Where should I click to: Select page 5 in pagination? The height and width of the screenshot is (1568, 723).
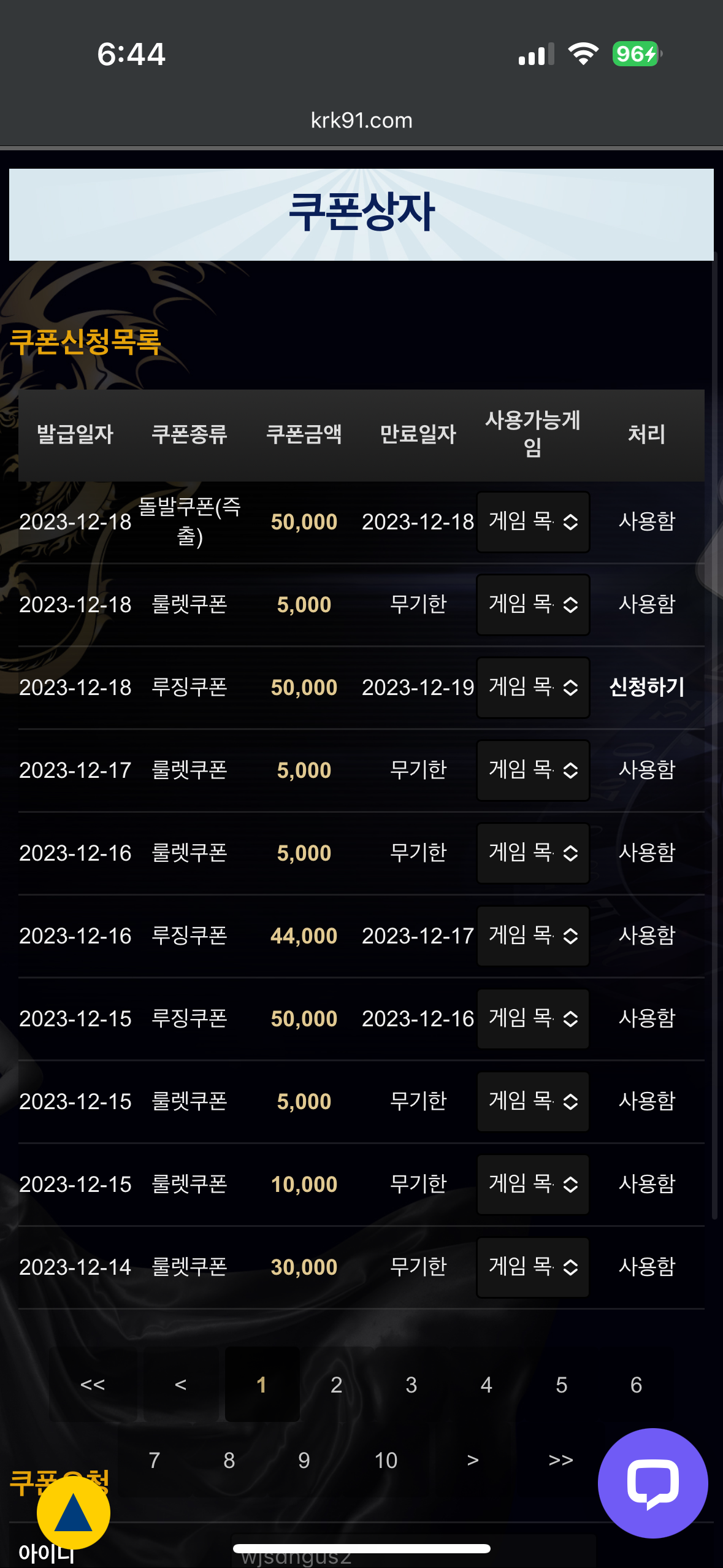[x=562, y=1385]
